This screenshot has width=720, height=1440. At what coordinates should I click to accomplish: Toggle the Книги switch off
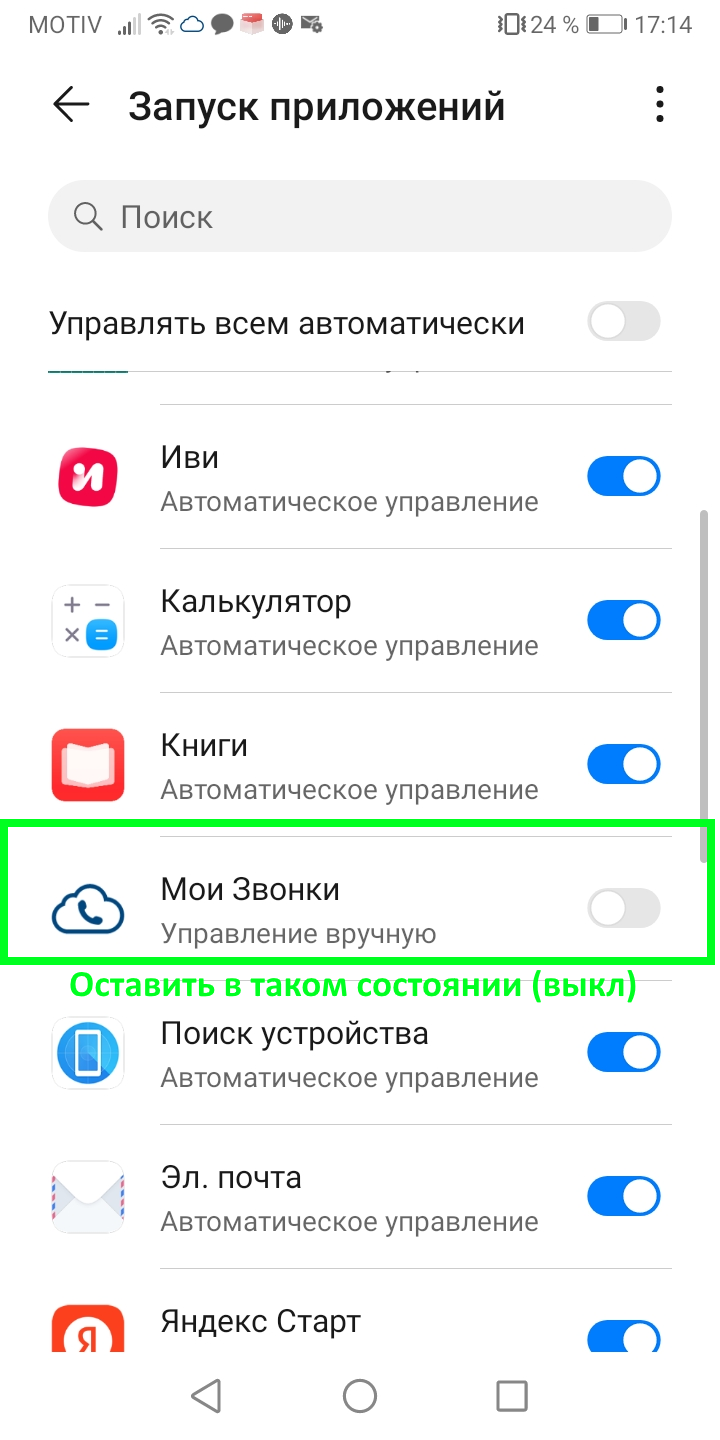pos(624,765)
